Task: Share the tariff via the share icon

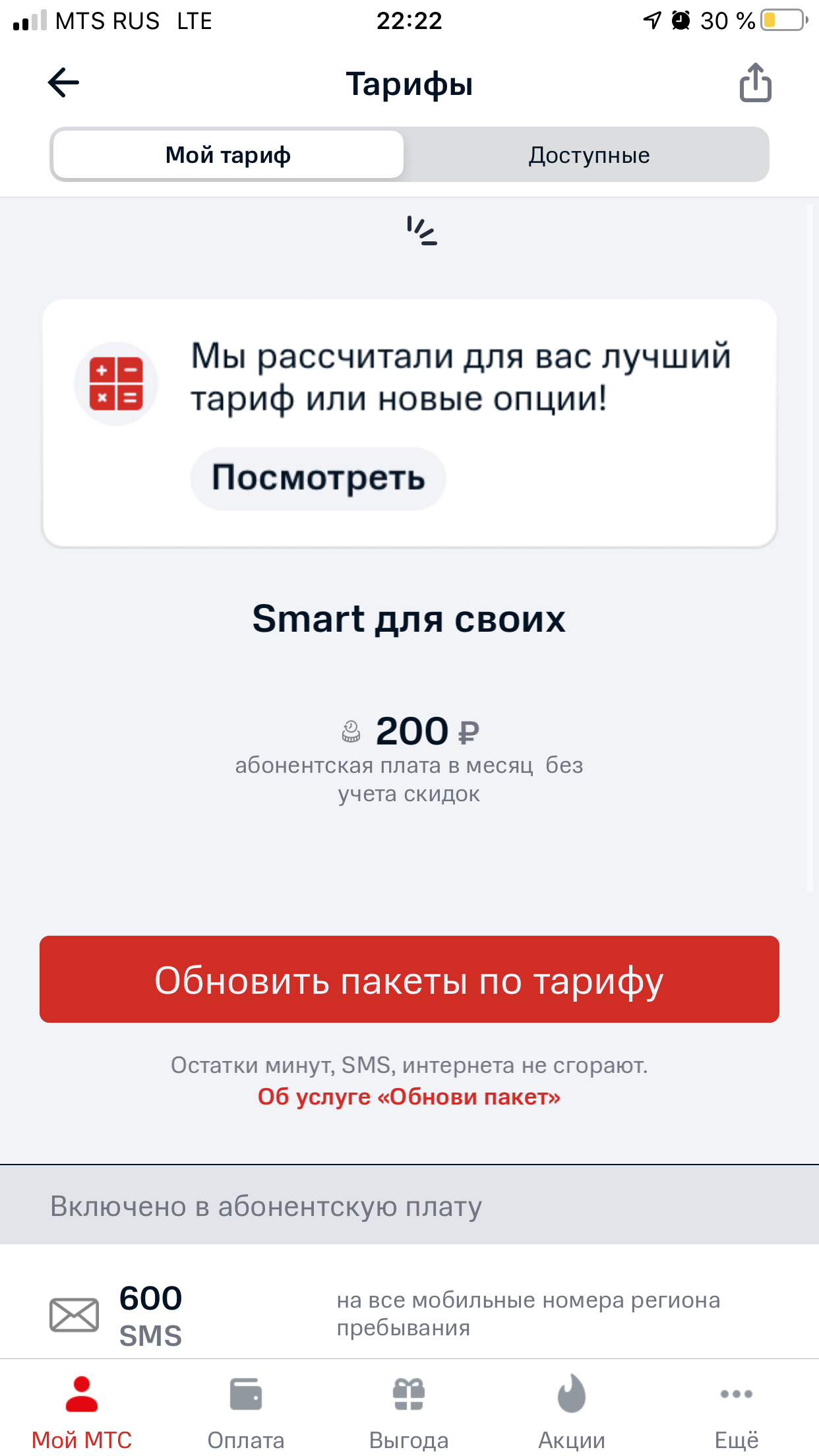Action: (755, 83)
